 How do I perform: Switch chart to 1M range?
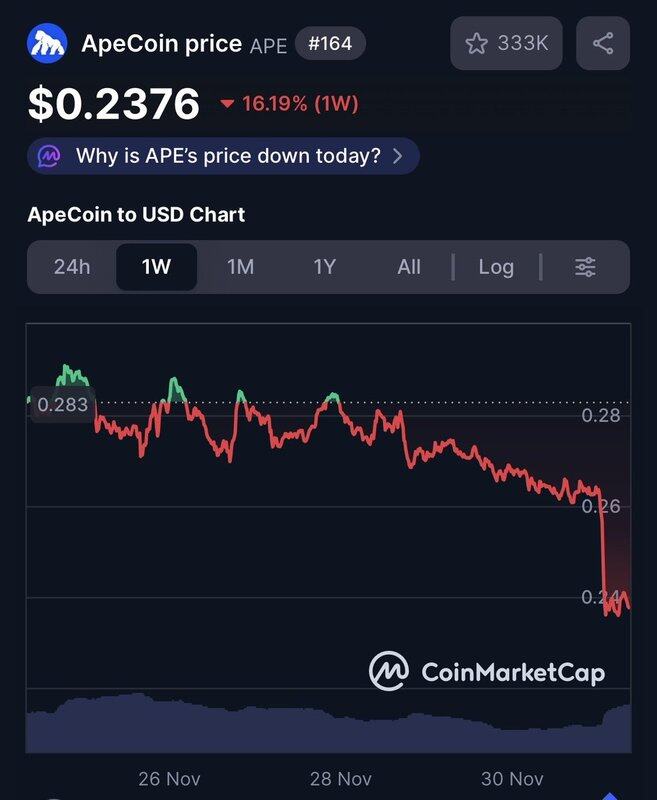point(240,267)
